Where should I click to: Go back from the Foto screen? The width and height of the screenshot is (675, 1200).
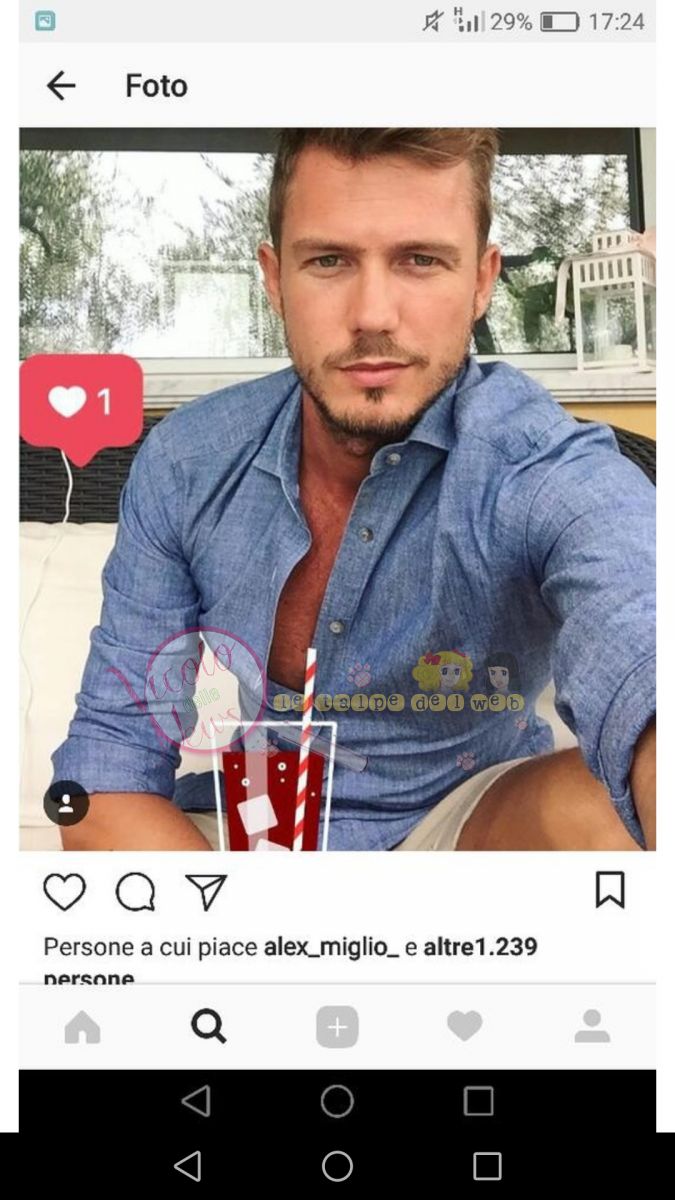(61, 86)
